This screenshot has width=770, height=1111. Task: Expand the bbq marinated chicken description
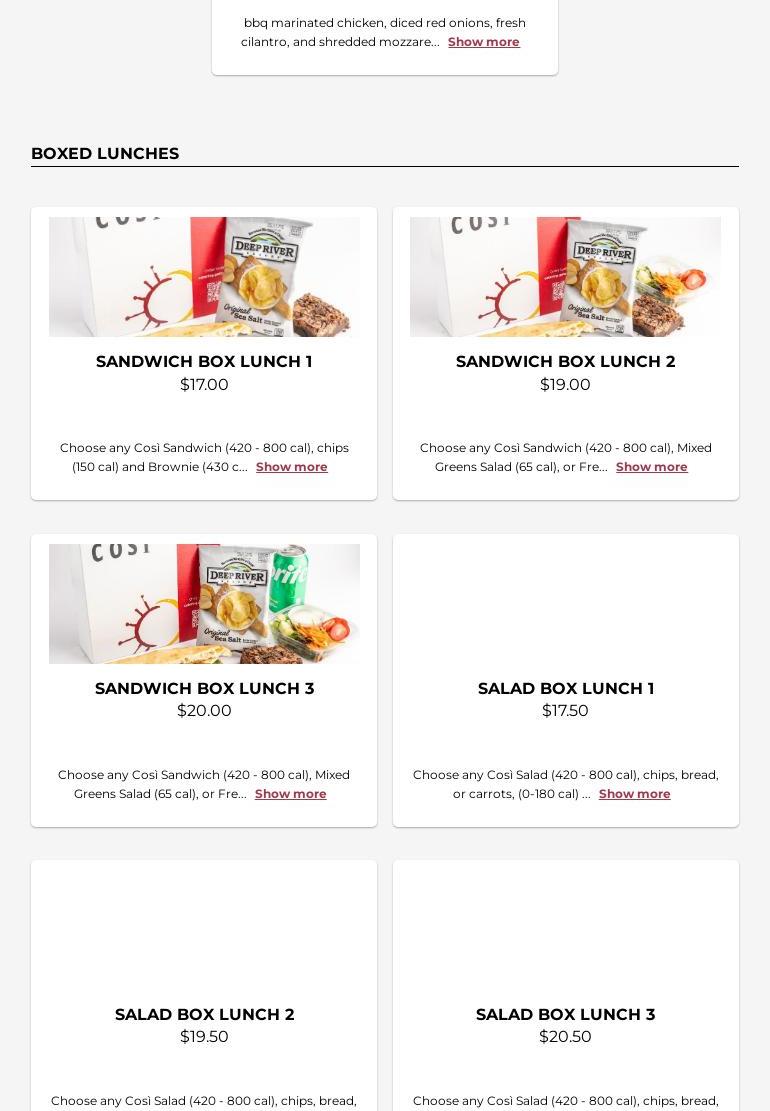tap(483, 42)
